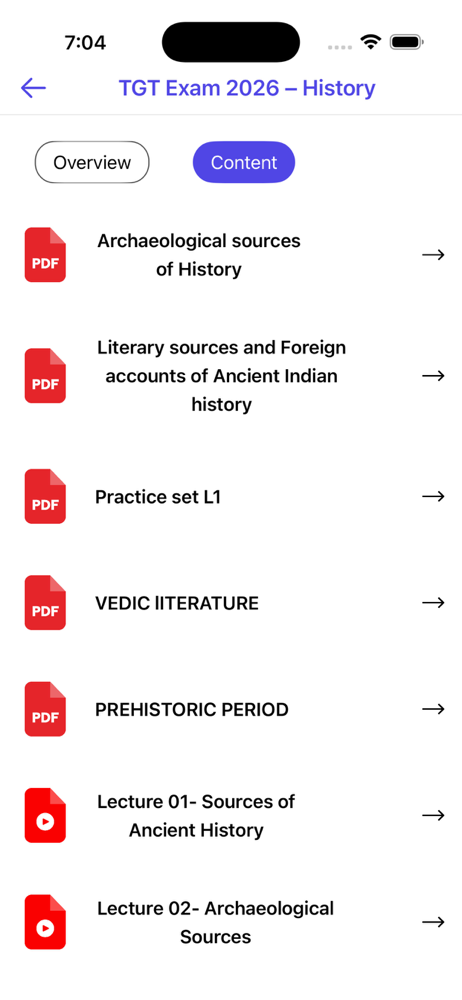The image size is (462, 1000).
Task: Open Literary sources and Foreign accounts PDF
Action: pos(231,376)
